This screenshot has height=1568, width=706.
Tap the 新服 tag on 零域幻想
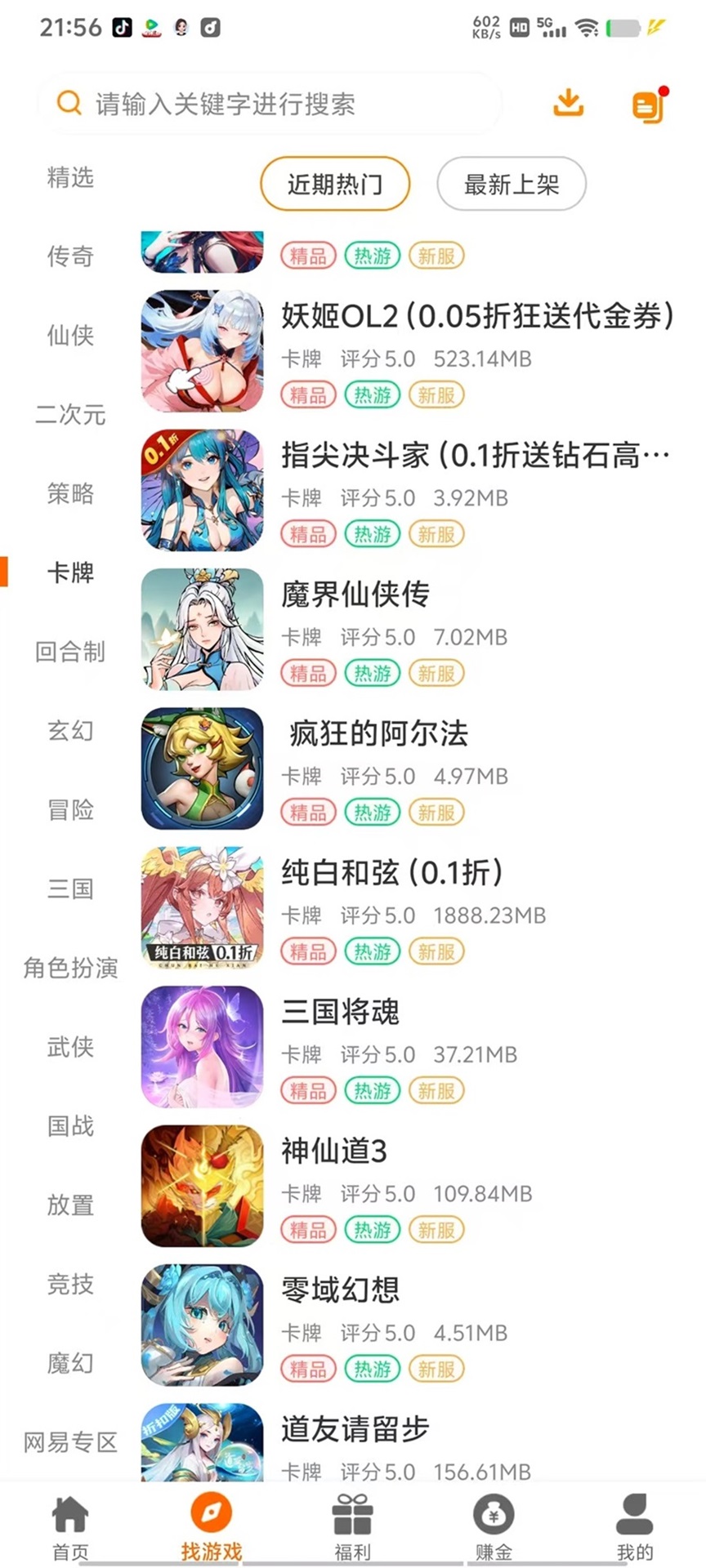pos(436,1369)
